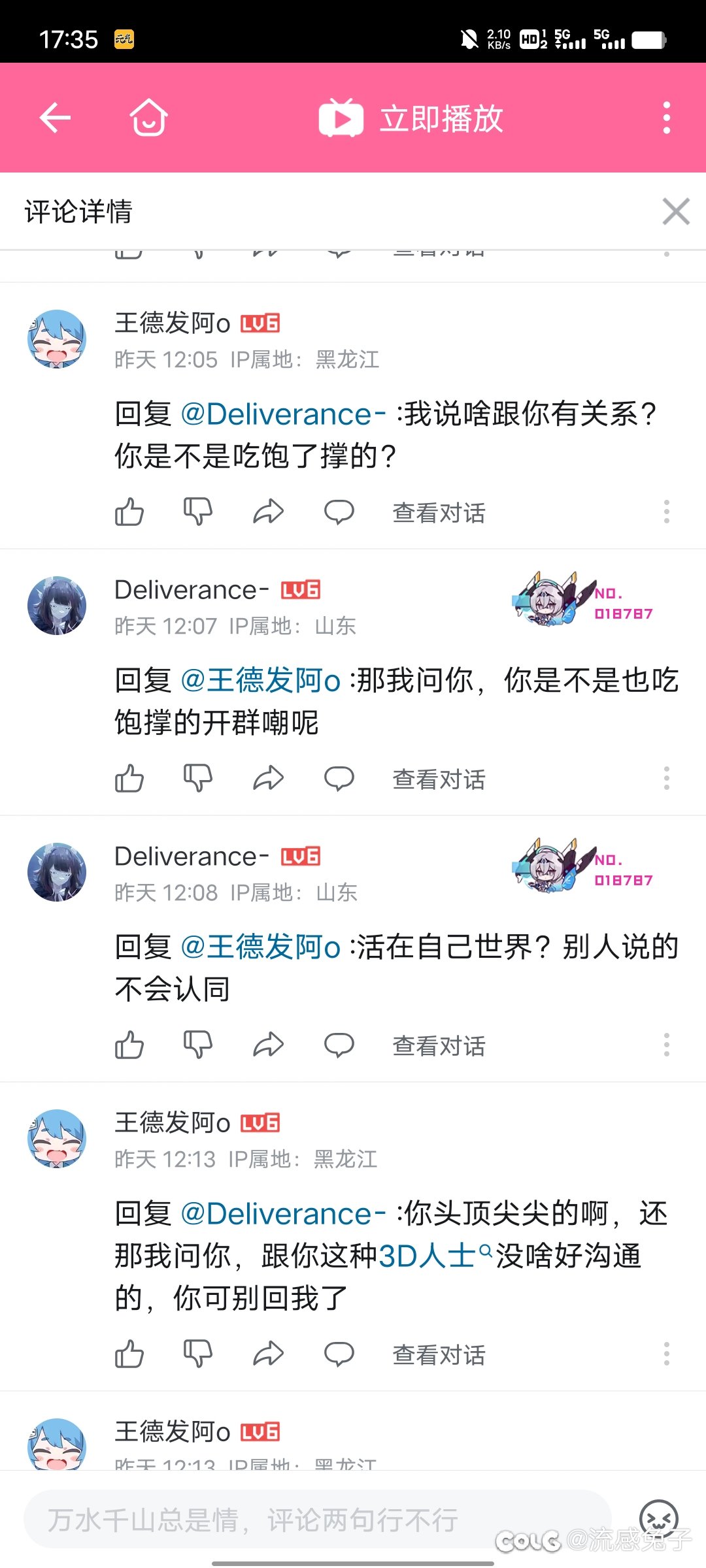Screen dimensions: 706x1568
Task: Tap the @Deliverance- mention in the 12:05 reply
Action: 283,414
